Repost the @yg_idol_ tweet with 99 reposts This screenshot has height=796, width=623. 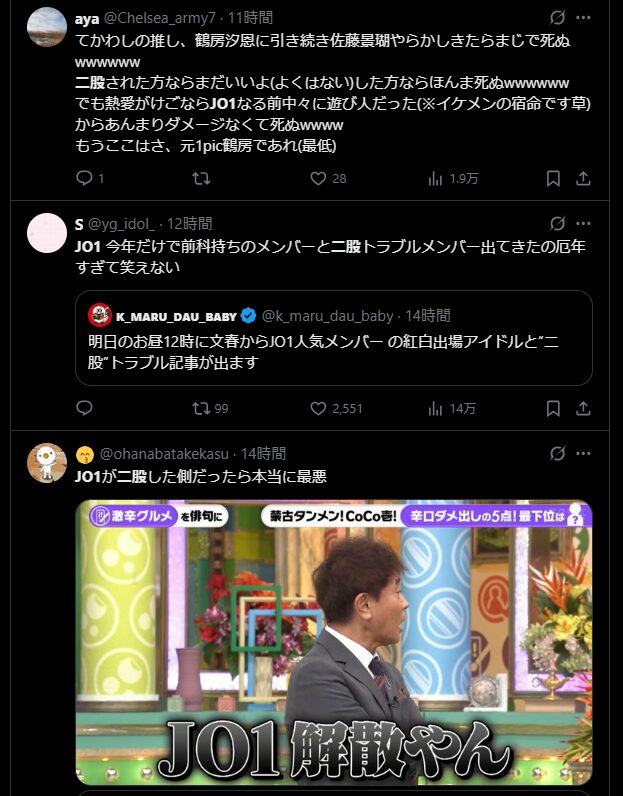click(200, 408)
